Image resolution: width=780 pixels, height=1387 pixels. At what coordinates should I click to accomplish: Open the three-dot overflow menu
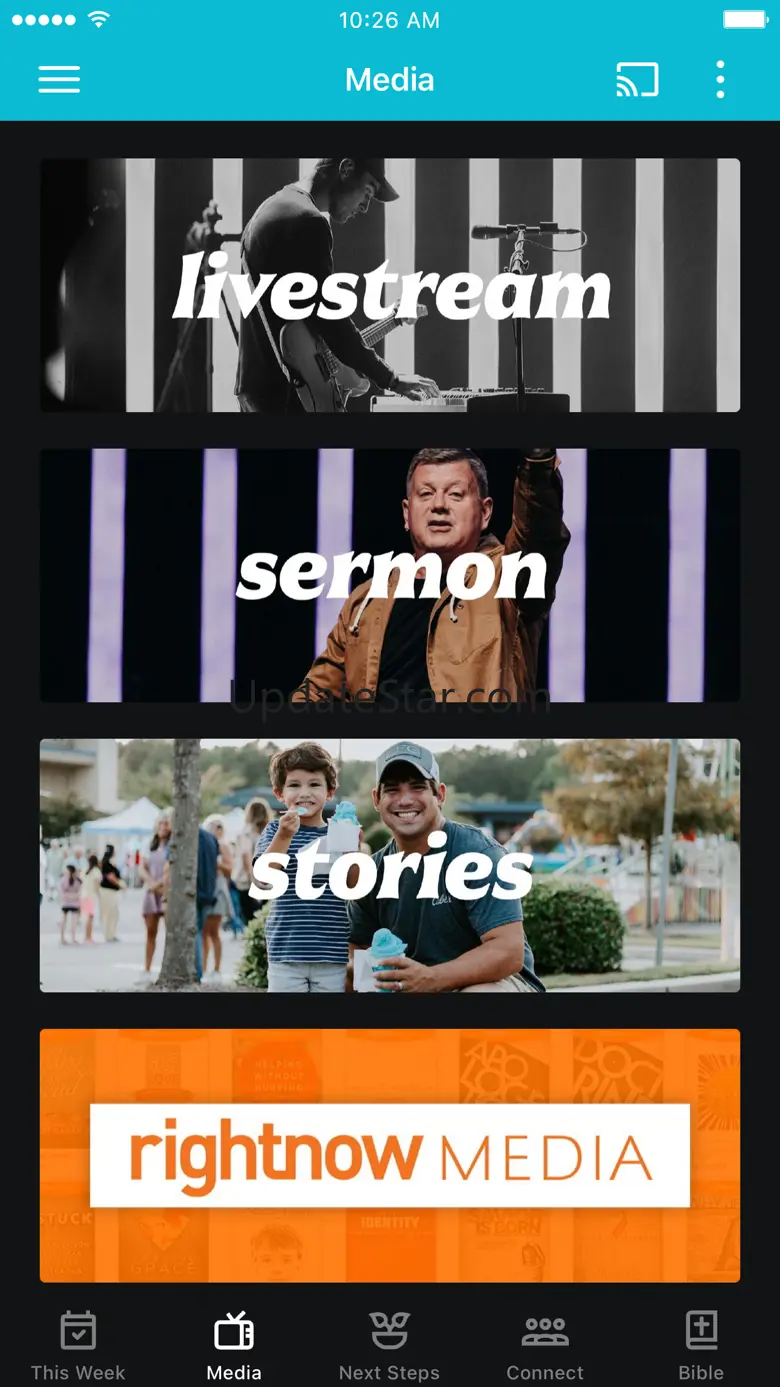tap(720, 80)
